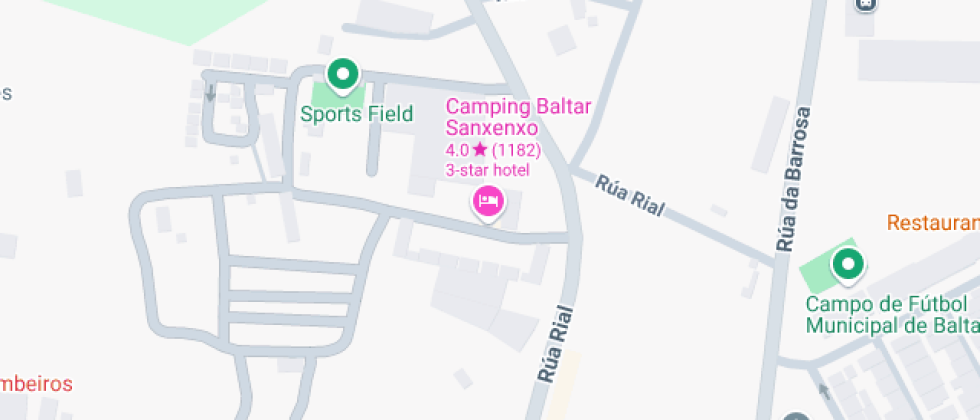The width and height of the screenshot is (980, 420).
Task: Open the Camping Baltar Sanxenxo hotel pin
Action: [488, 202]
